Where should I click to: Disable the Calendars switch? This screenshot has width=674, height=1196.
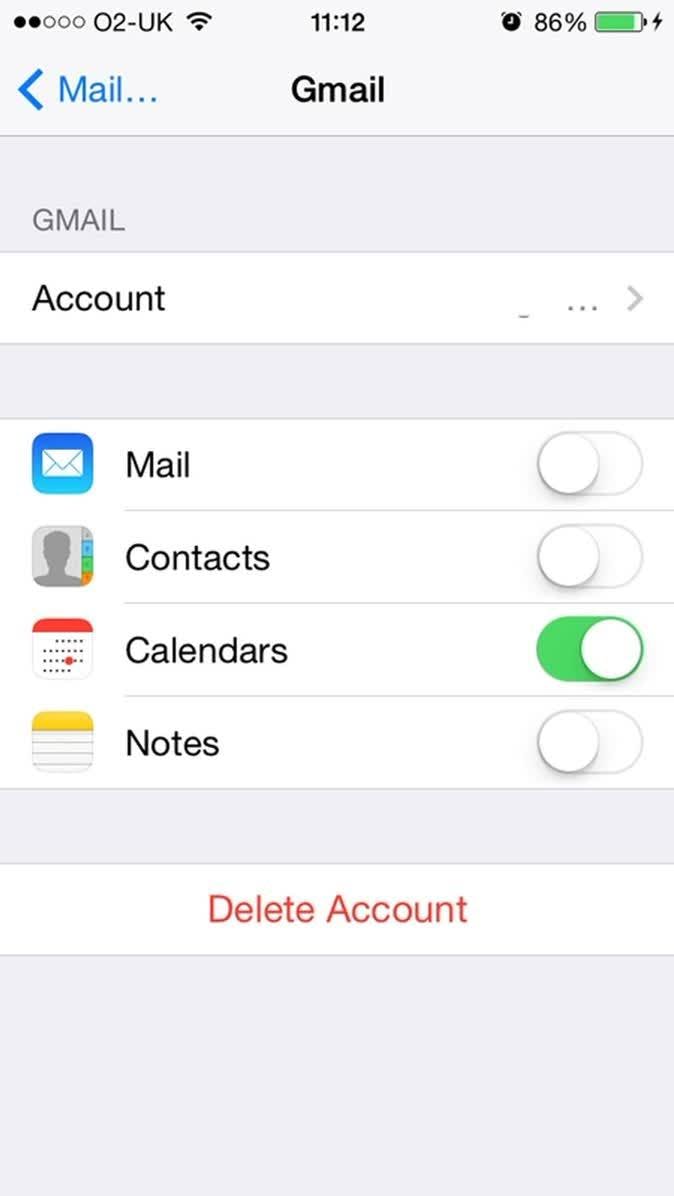[589, 650]
